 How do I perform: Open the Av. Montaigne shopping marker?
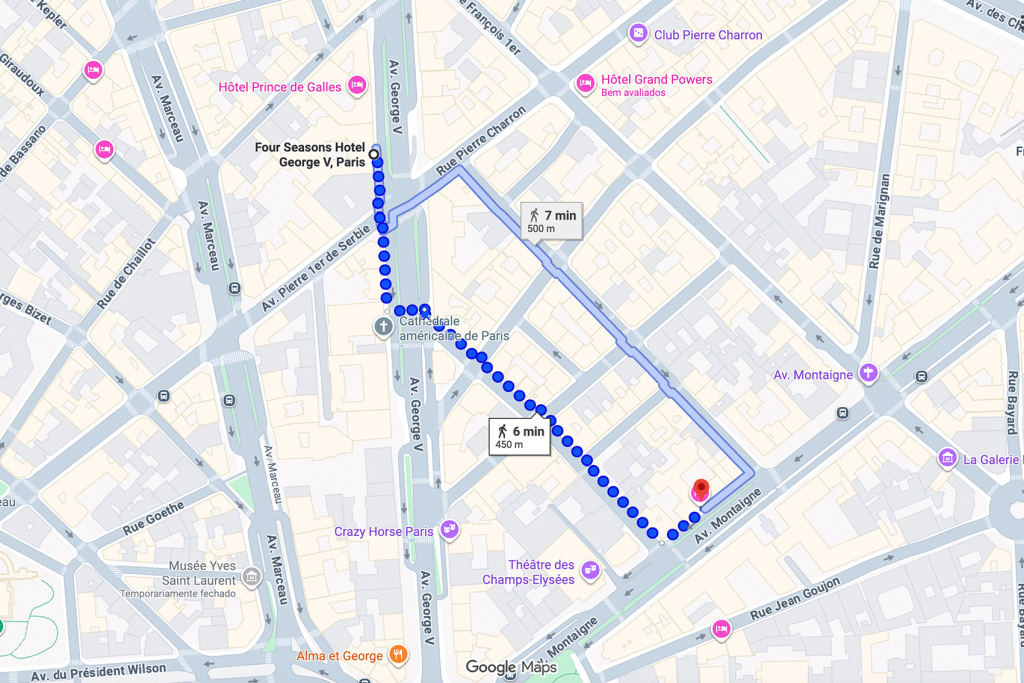pos(869,374)
